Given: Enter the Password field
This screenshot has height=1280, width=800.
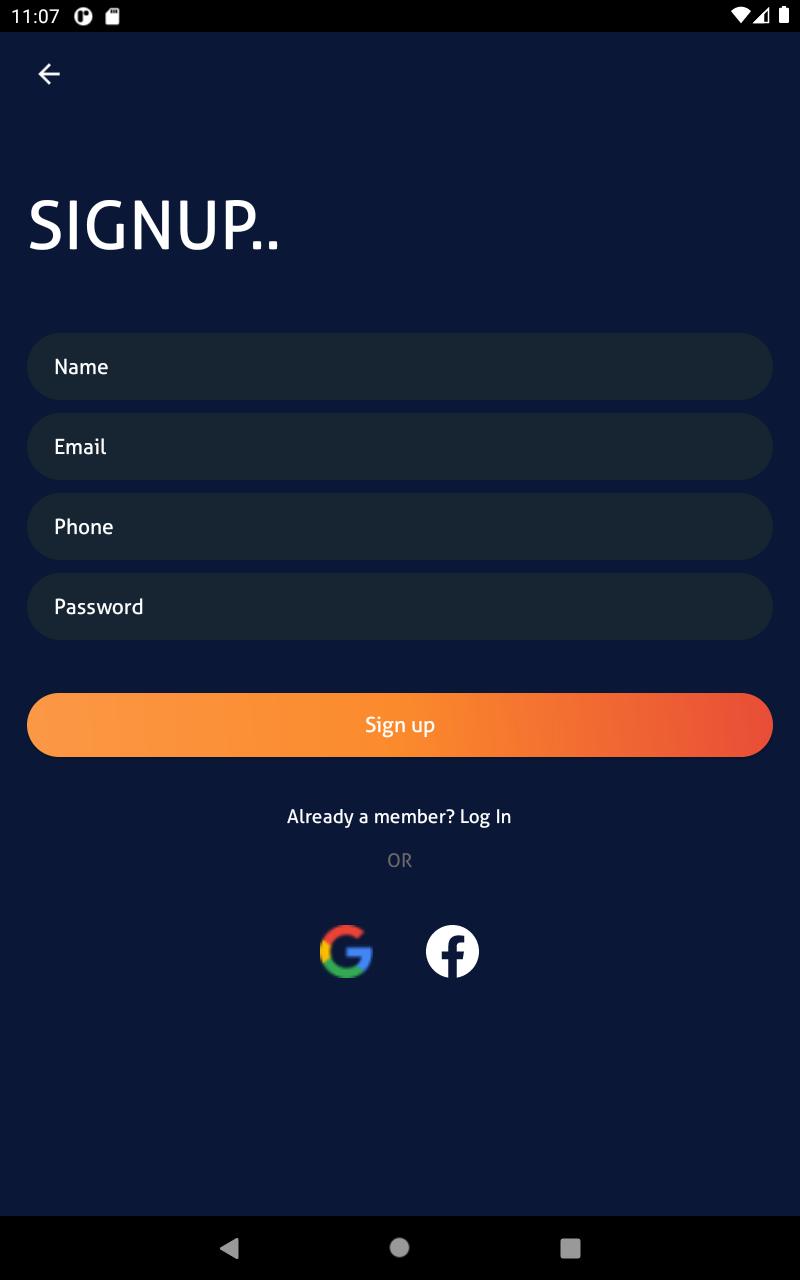Looking at the screenshot, I should [x=400, y=607].
